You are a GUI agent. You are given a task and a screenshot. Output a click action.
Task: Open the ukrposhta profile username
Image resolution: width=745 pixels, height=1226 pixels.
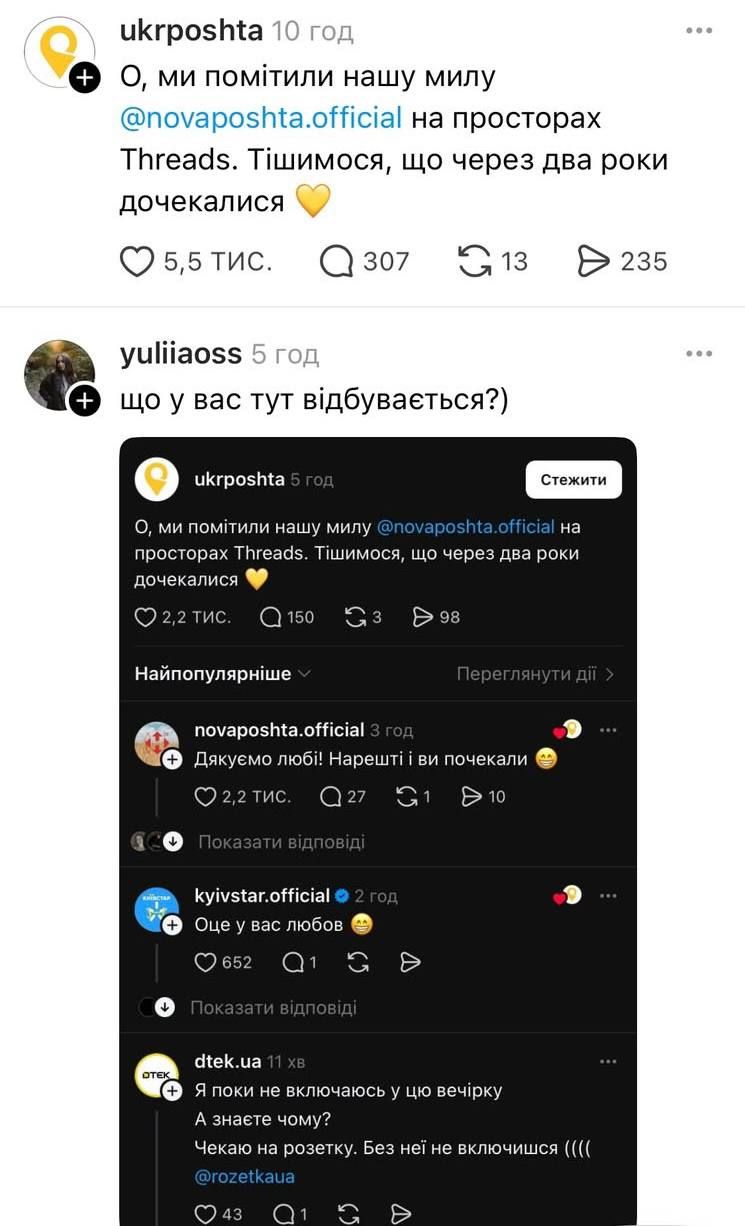tap(191, 31)
